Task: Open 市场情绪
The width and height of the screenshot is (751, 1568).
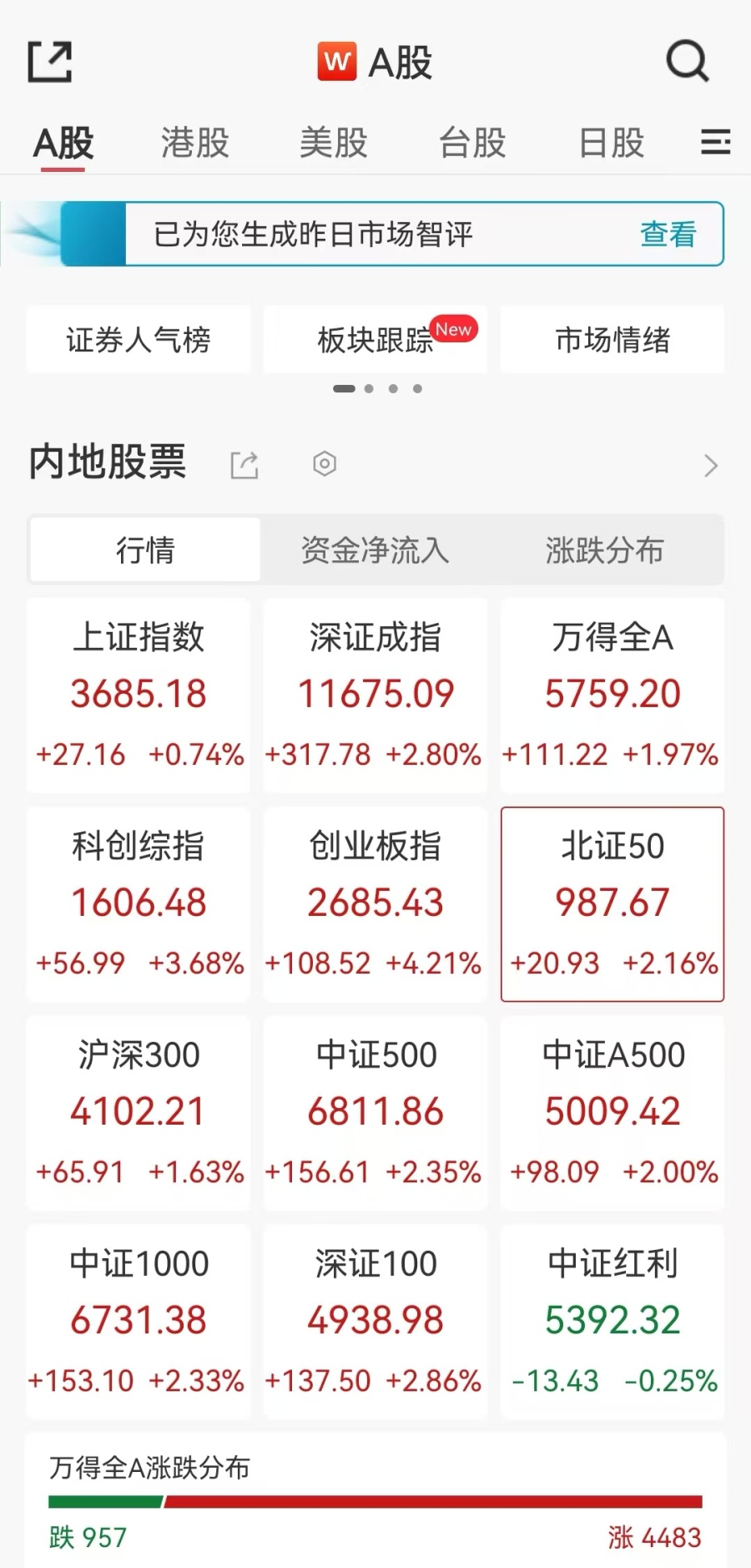Action: pyautogui.click(x=612, y=339)
